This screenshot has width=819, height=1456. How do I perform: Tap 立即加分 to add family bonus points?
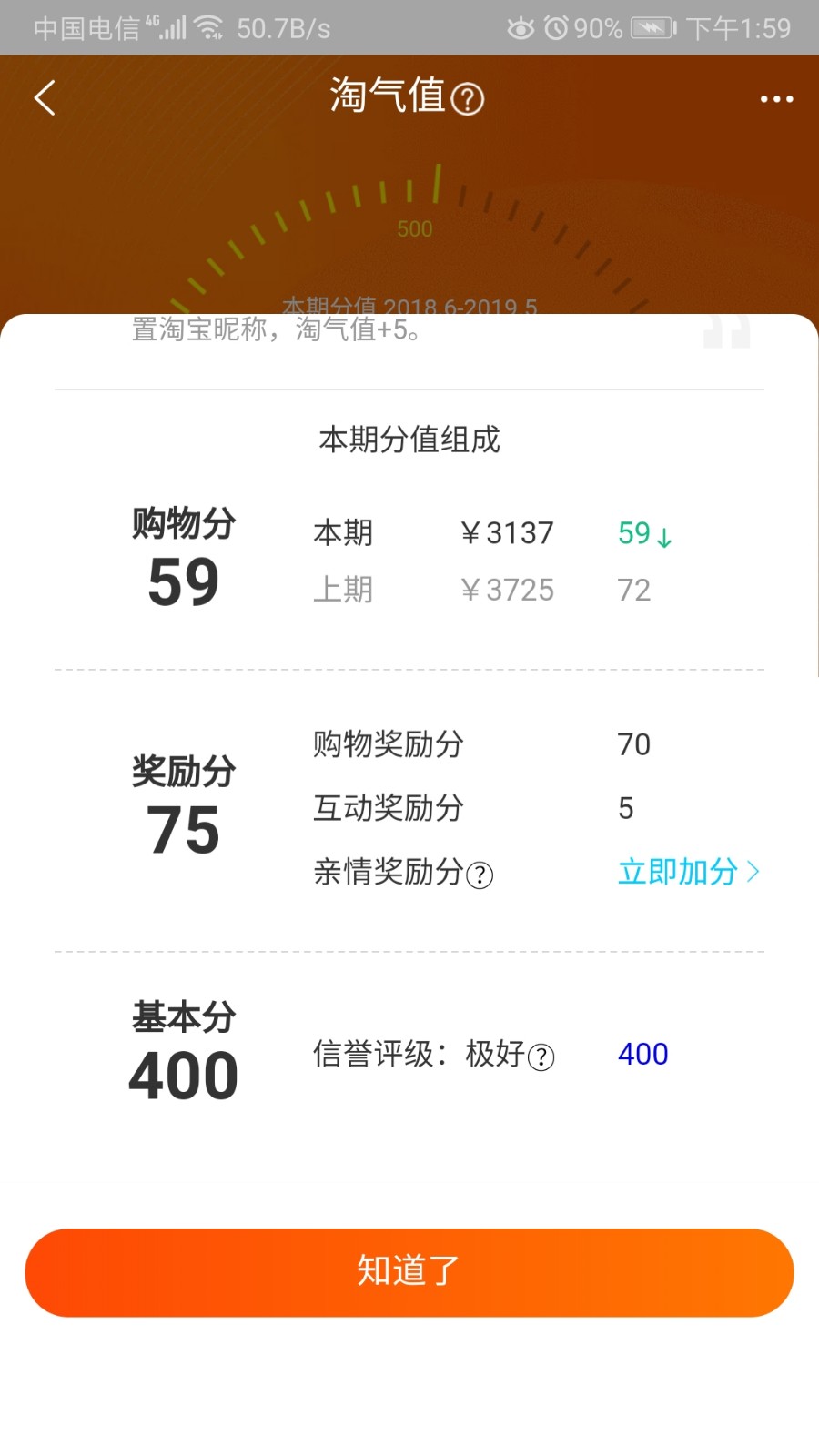pyautogui.click(x=688, y=872)
